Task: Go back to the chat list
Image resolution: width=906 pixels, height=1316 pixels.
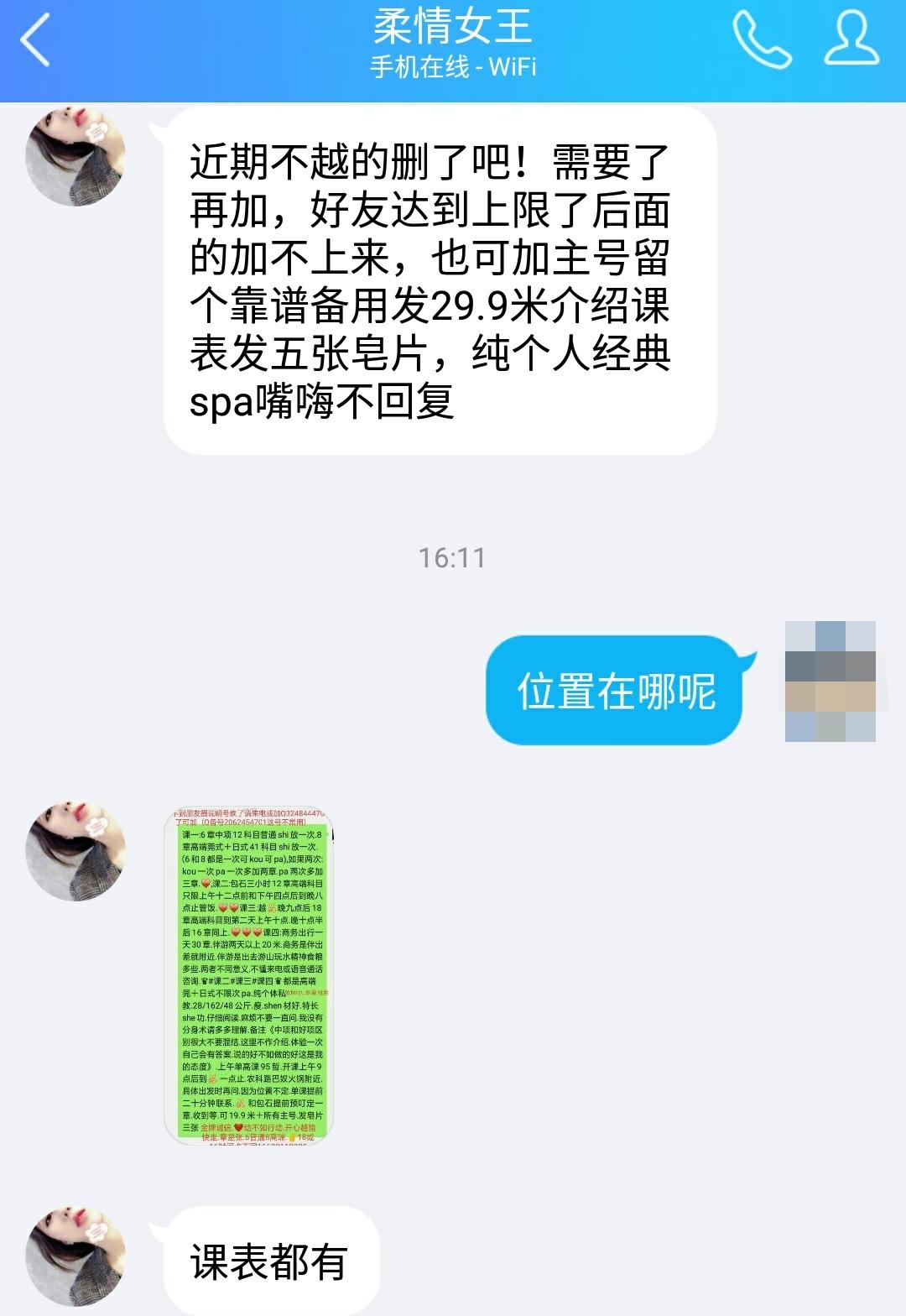Action: click(x=35, y=39)
